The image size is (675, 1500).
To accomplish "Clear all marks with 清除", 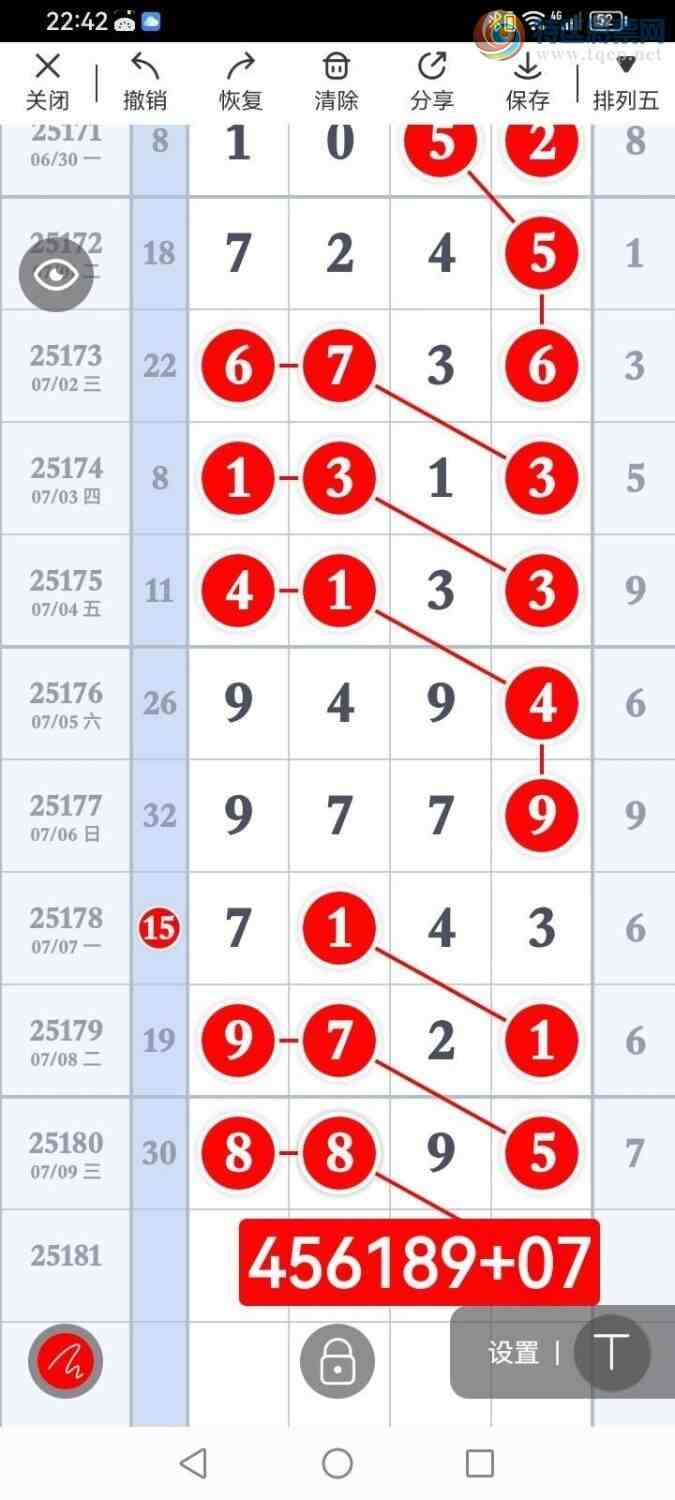I will click(x=336, y=81).
